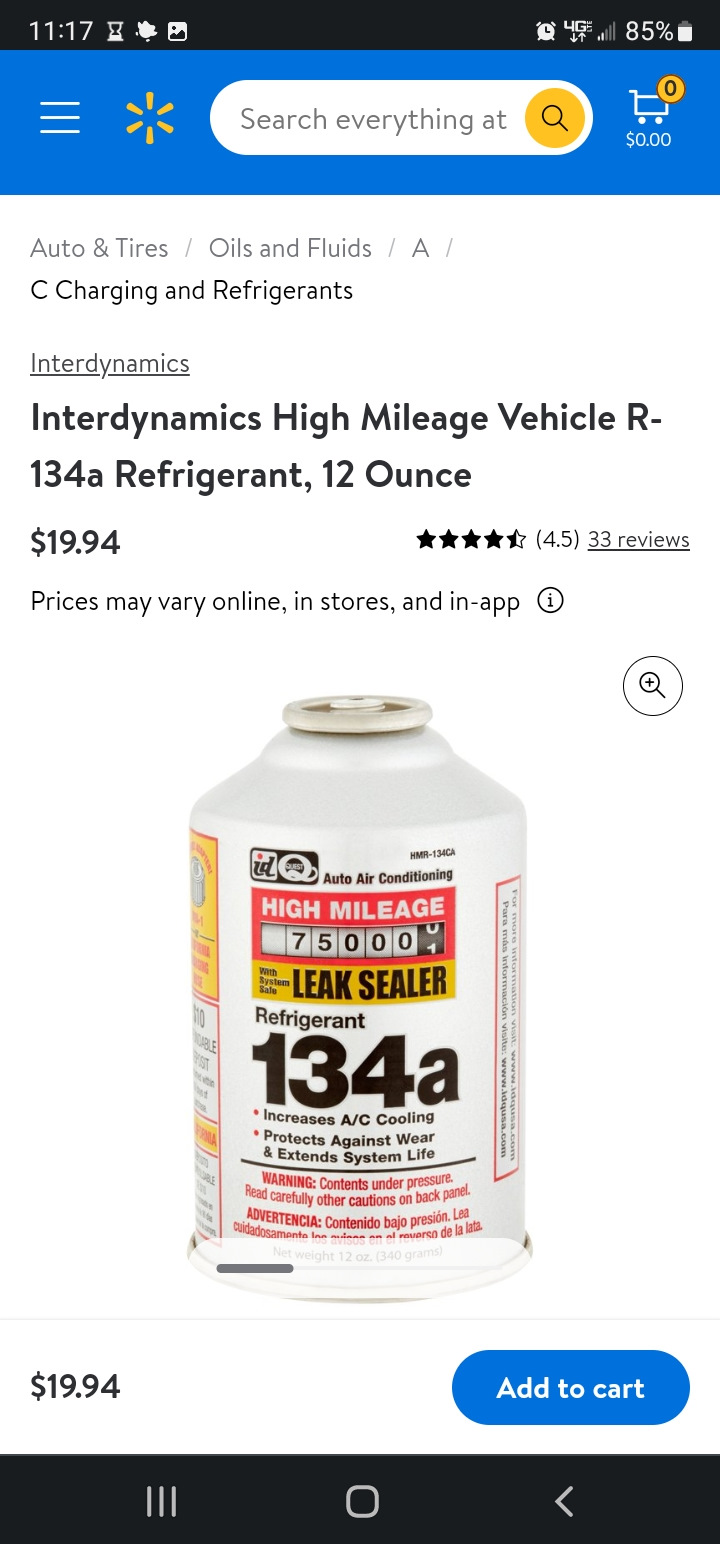This screenshot has height=1544, width=720.
Task: Add to cart for $19.94
Action: point(570,1387)
